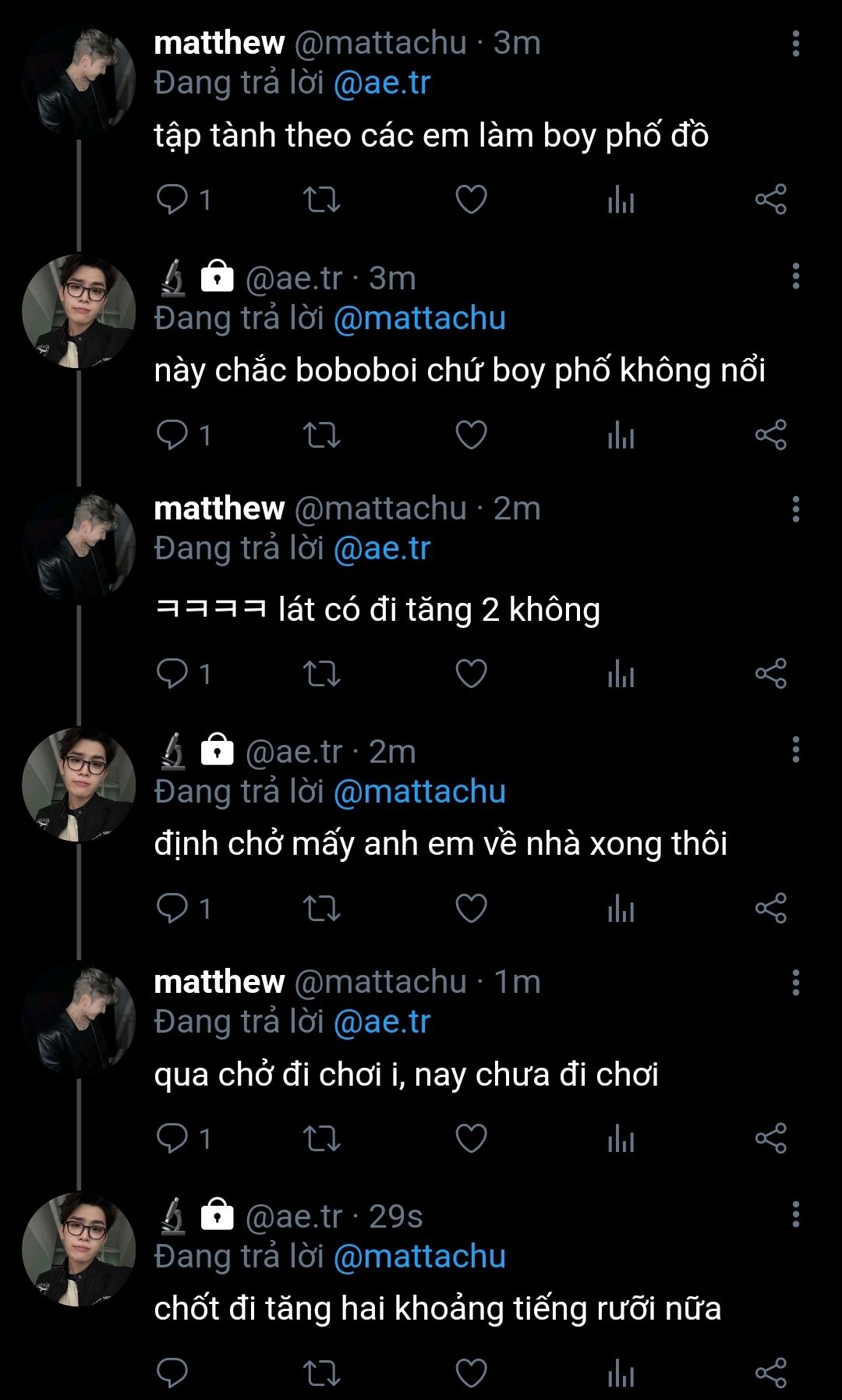Like the tweet "lát có đi tăng 2 không"
Viewport: 842px width, 1400px height.
click(x=471, y=674)
